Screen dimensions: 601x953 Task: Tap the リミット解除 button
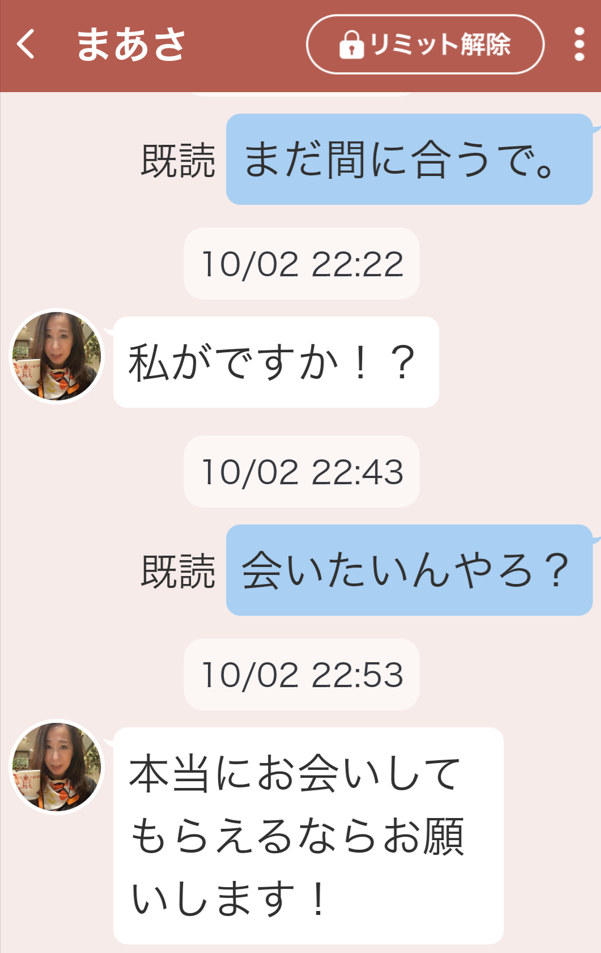point(425,45)
